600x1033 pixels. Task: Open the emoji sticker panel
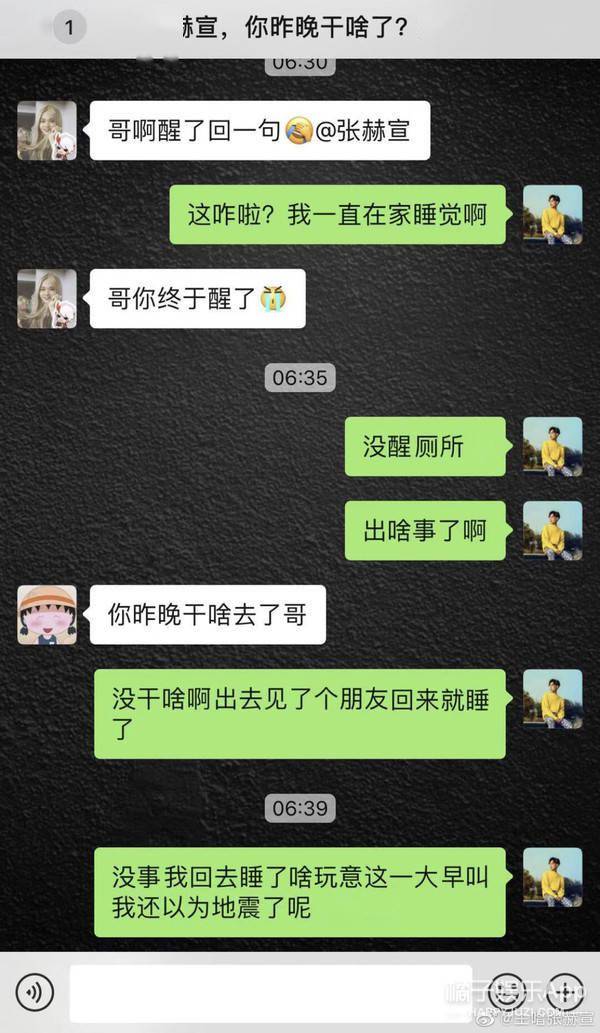pyautogui.click(x=508, y=991)
